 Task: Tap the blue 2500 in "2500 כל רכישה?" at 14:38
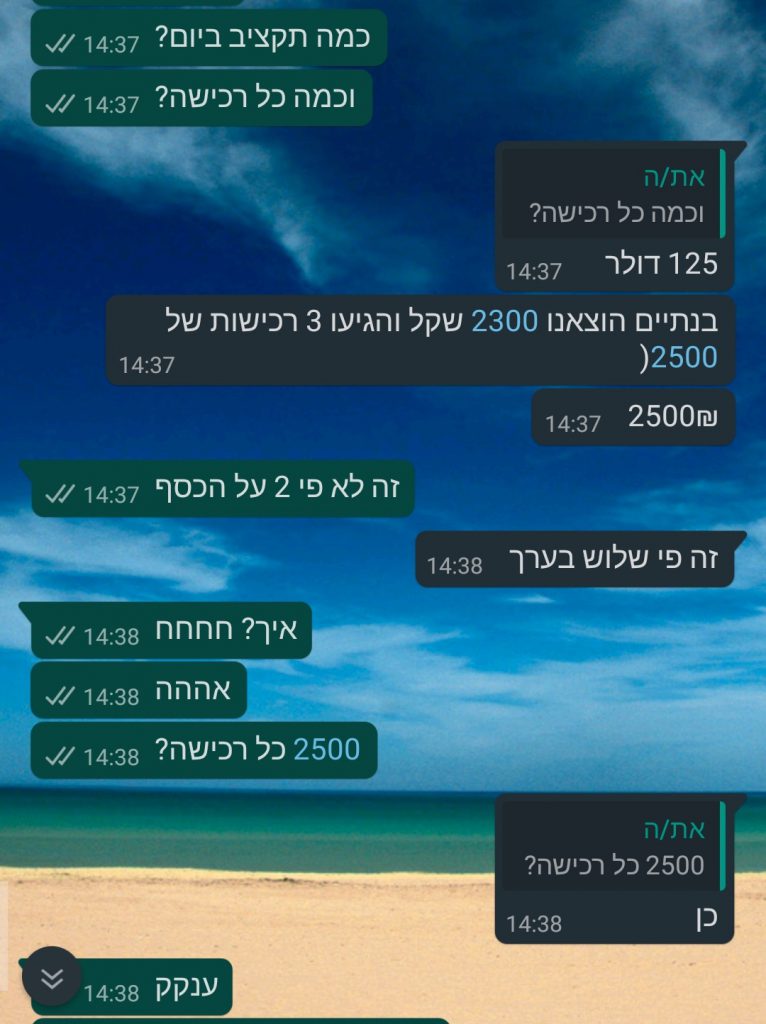327,748
